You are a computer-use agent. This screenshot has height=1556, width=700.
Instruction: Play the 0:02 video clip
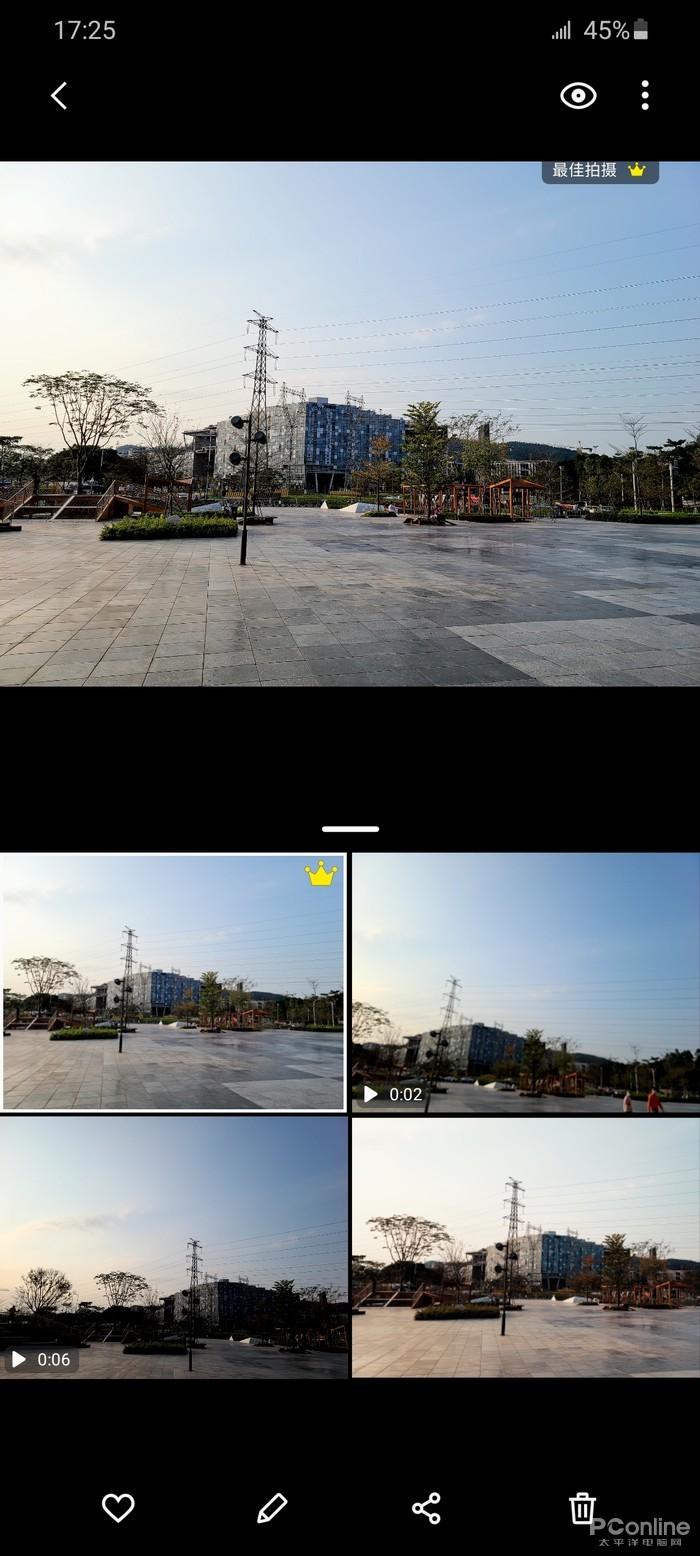(526, 983)
